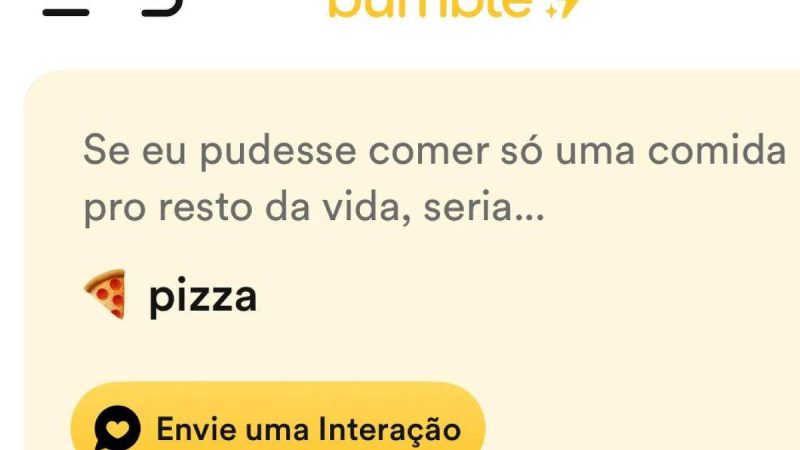Send an interaction on the pizza prompt
The width and height of the screenshot is (800, 450).
278,426
